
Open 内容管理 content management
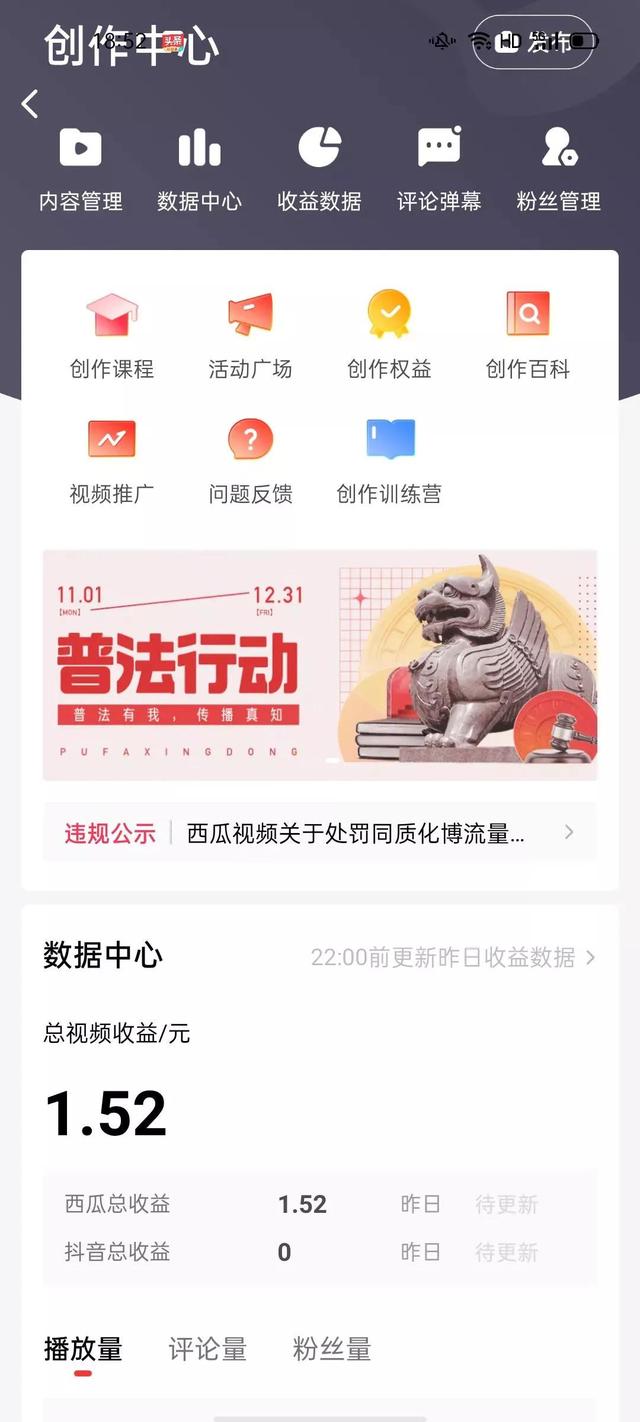click(x=81, y=170)
